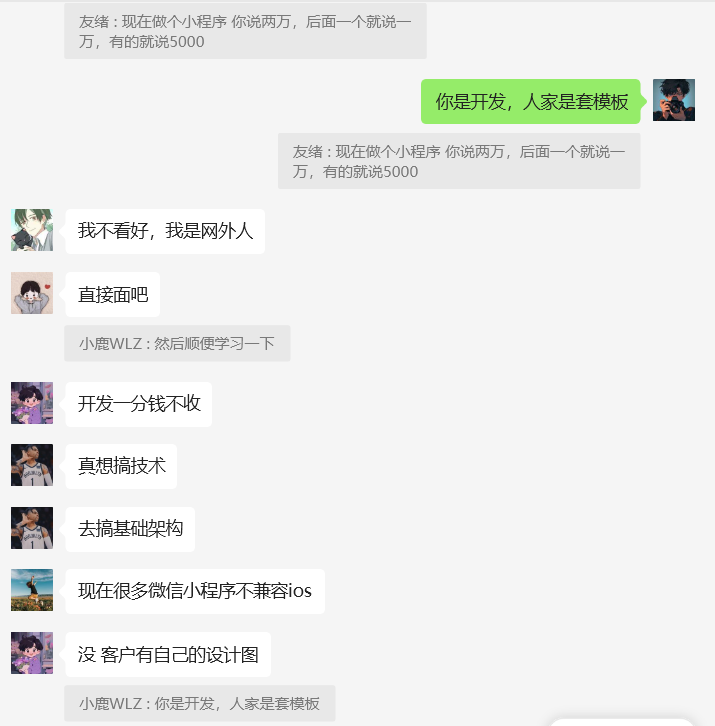The width and height of the screenshot is (715, 726).
Task: Tap avatar beside '没 客户有自己的设计图'
Action: click(x=32, y=653)
